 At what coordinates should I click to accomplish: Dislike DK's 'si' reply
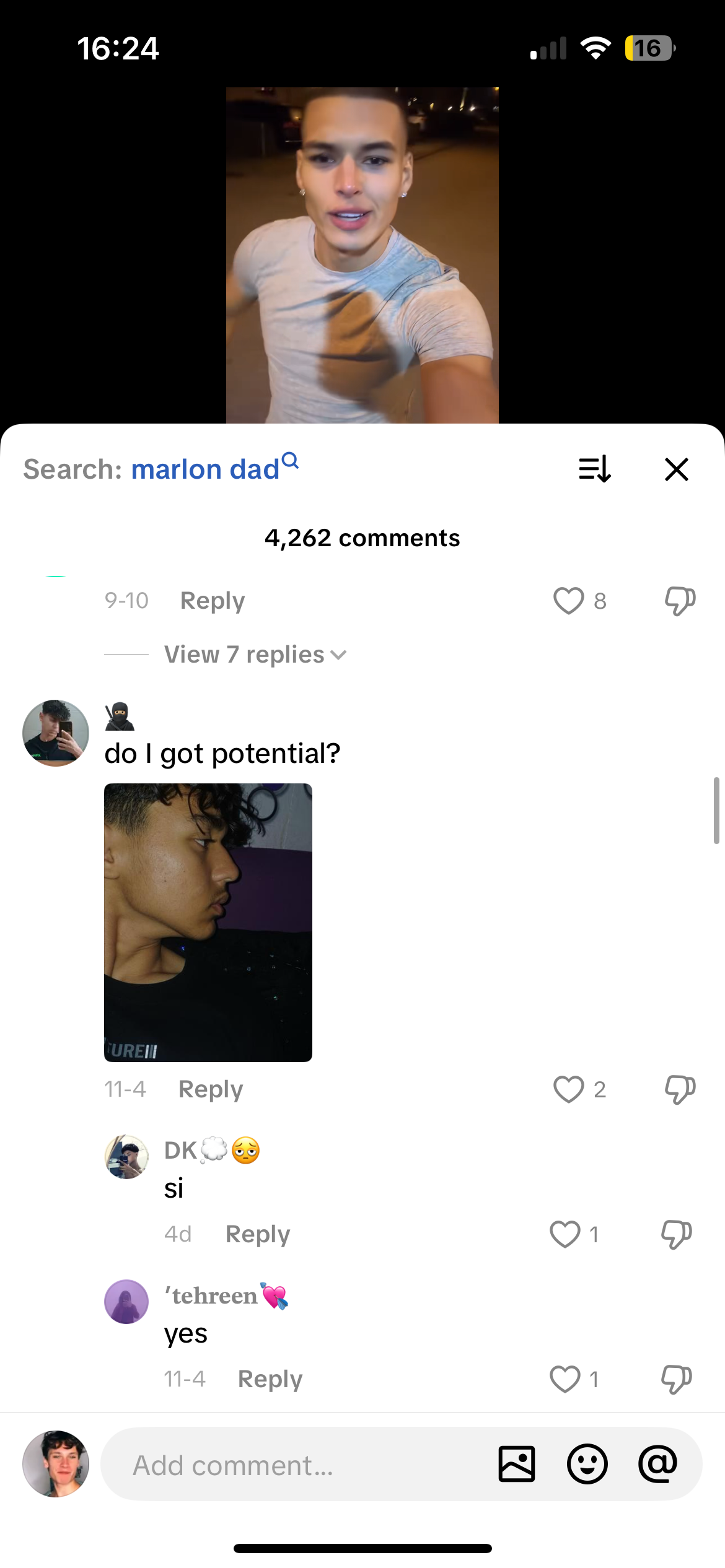[x=676, y=1234]
